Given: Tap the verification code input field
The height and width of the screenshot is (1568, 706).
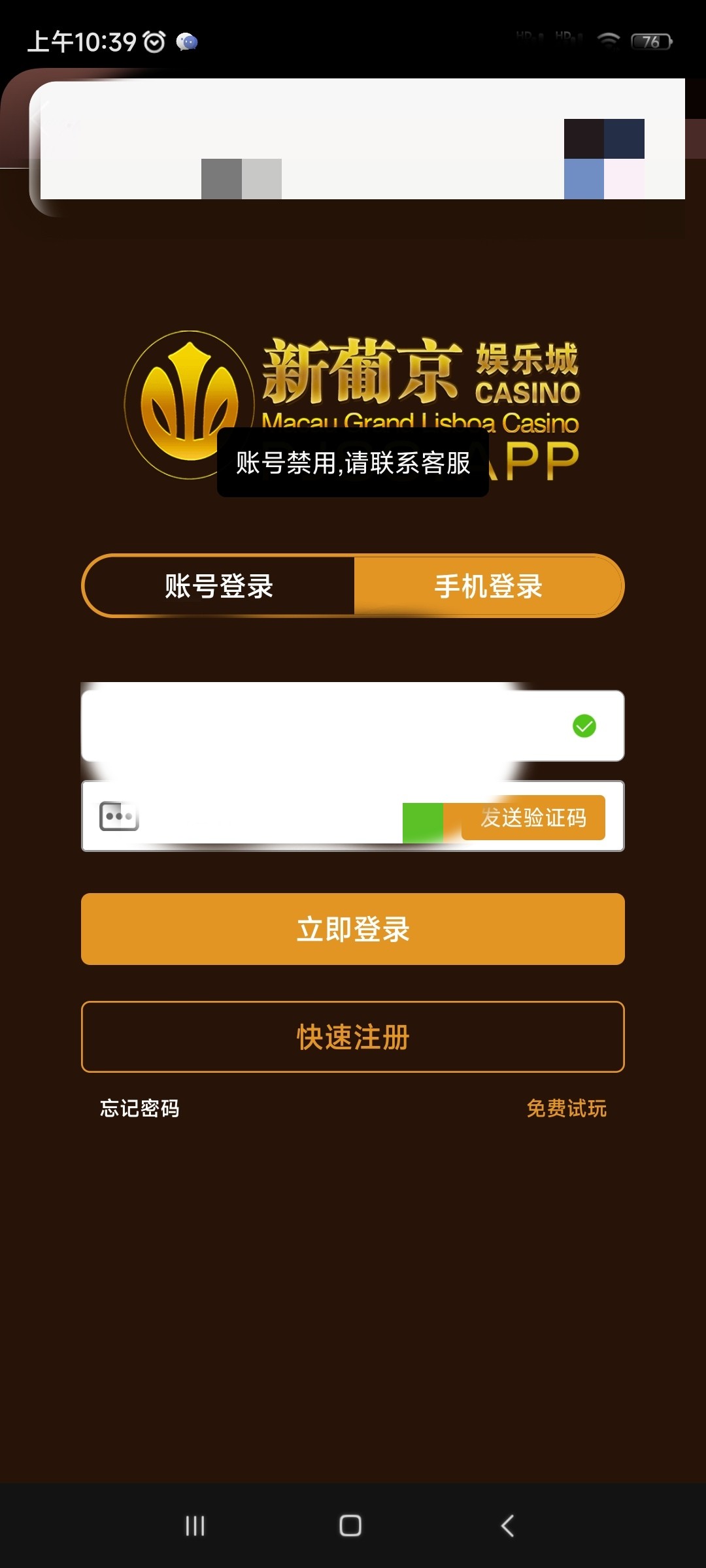Looking at the screenshot, I should (268, 817).
